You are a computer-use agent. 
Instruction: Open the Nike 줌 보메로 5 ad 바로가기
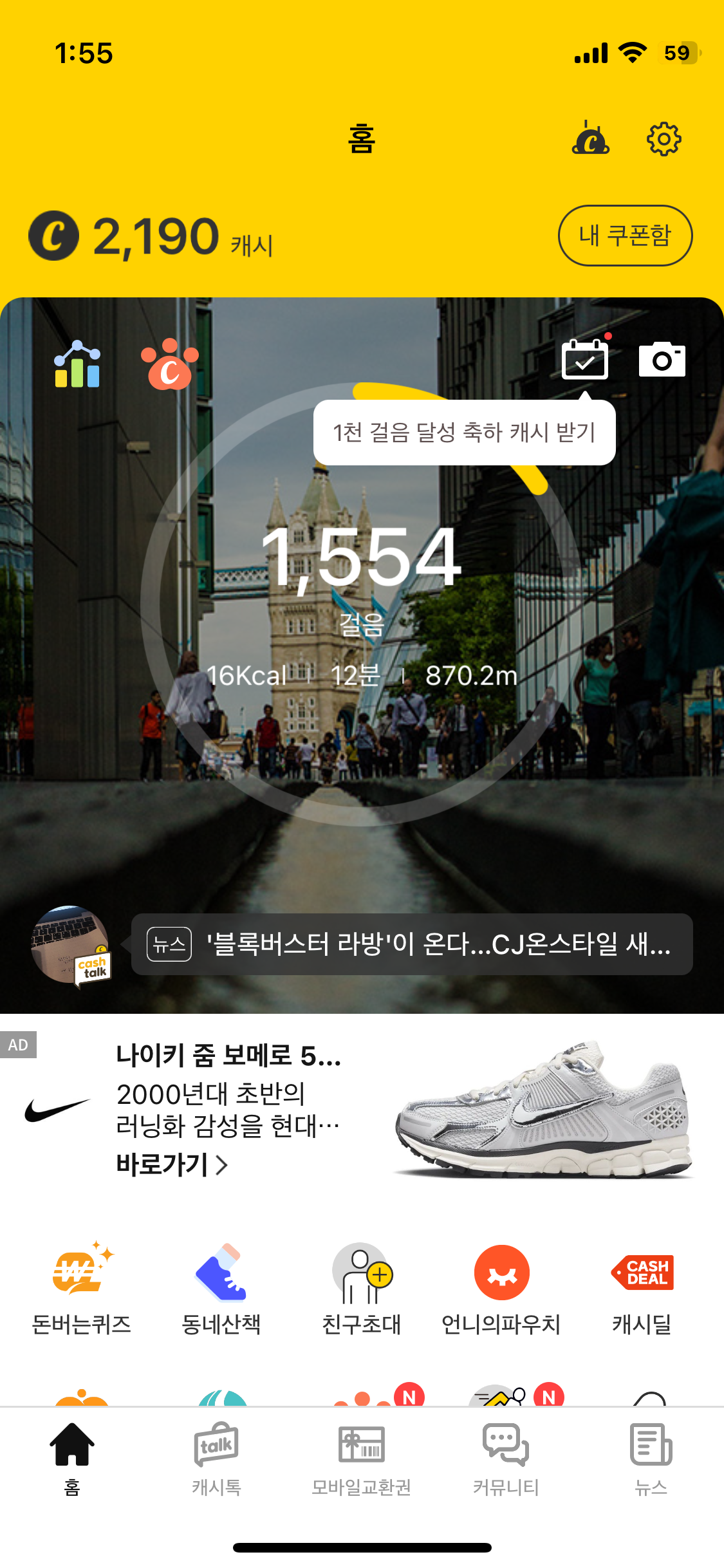[x=172, y=1164]
